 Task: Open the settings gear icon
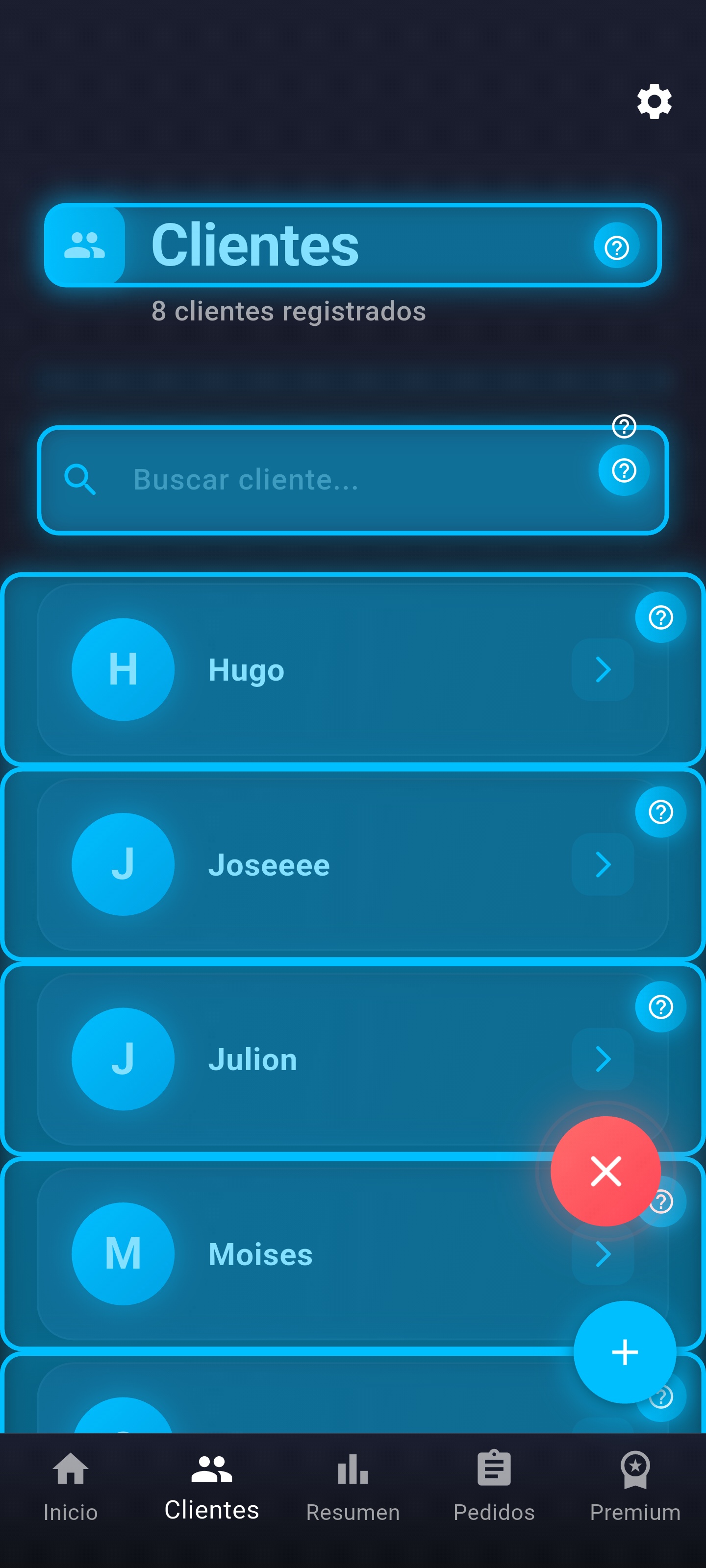pos(653,101)
